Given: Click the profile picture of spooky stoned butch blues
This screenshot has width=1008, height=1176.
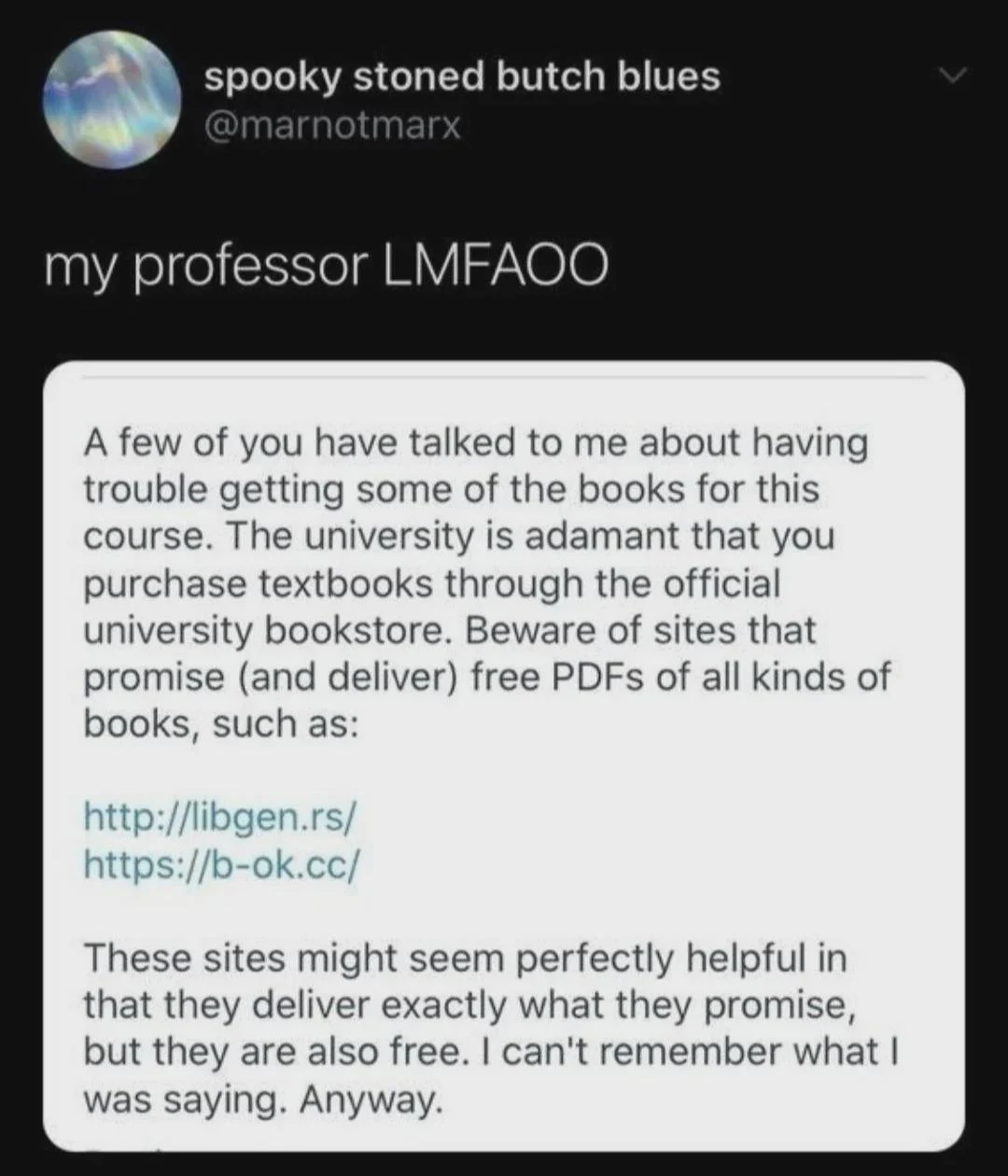Looking at the screenshot, I should [112, 100].
